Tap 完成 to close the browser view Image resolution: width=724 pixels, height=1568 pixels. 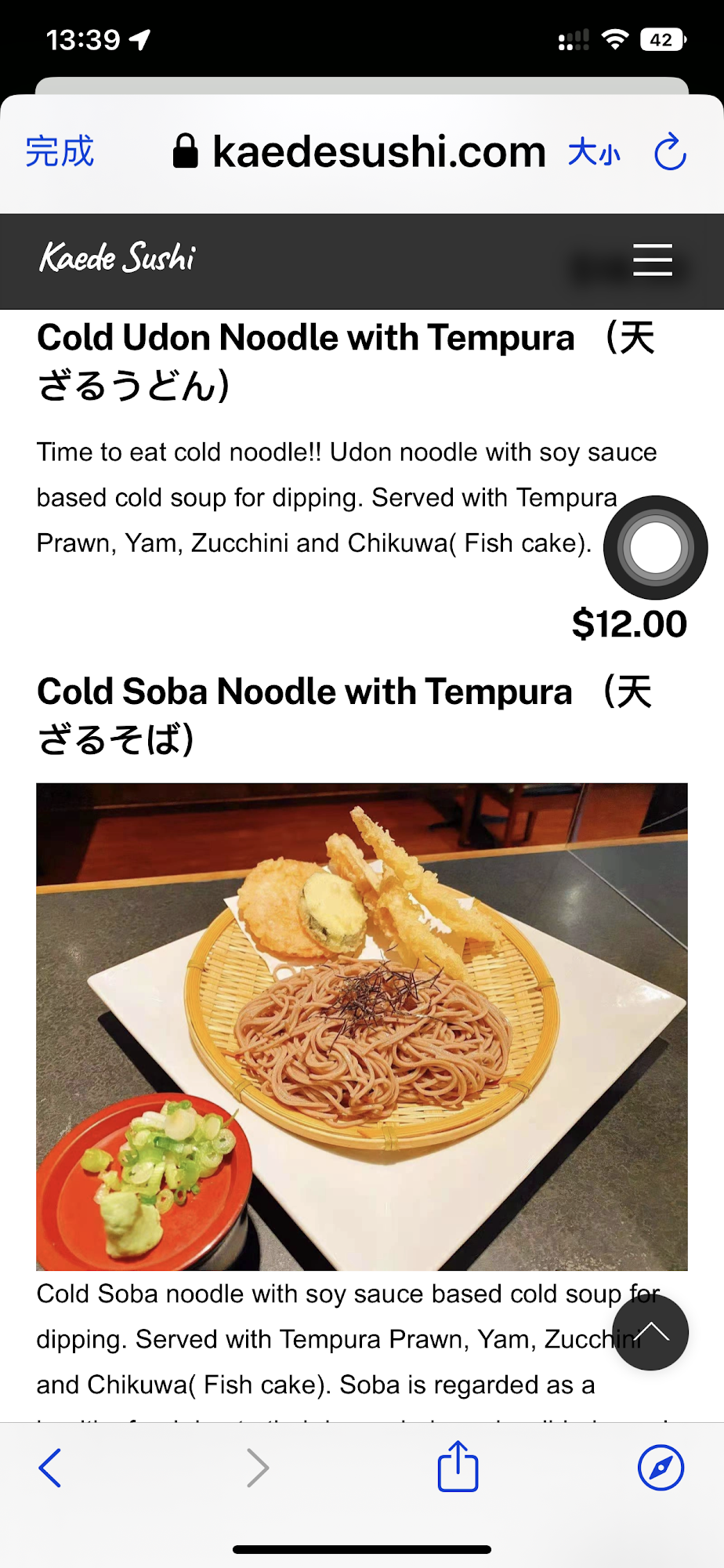pos(60,151)
